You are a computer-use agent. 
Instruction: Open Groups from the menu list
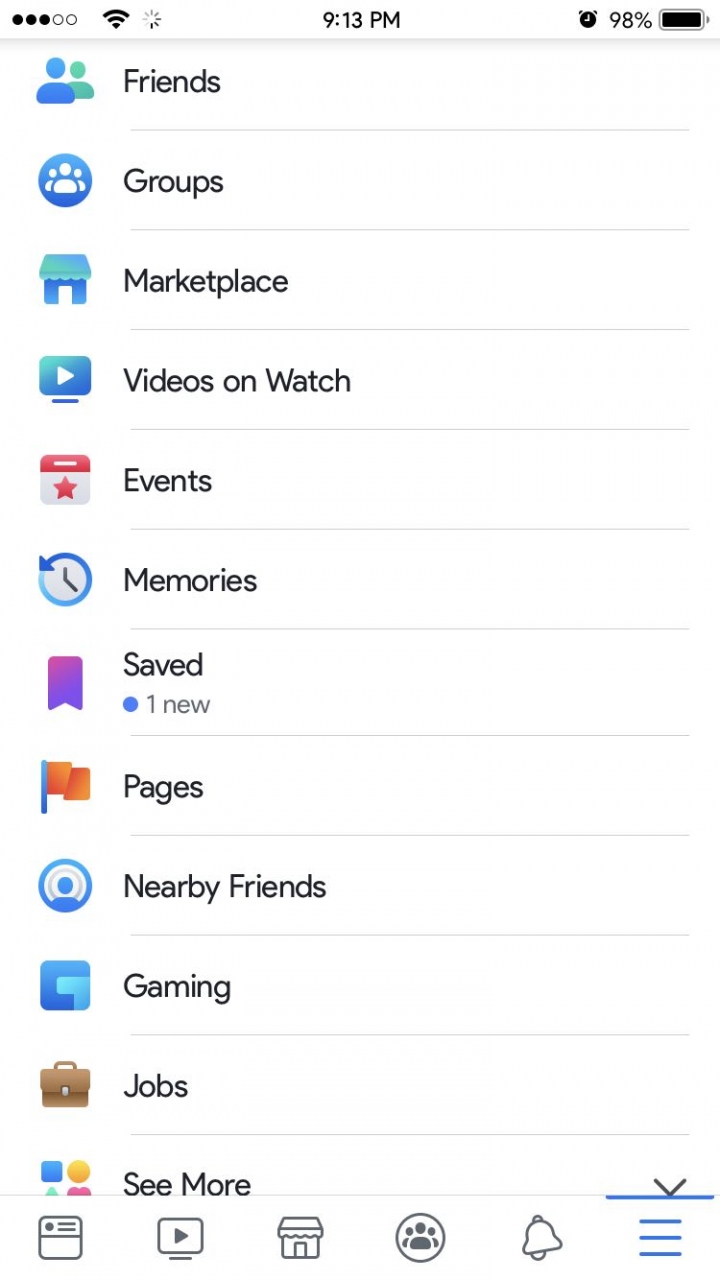tap(360, 181)
